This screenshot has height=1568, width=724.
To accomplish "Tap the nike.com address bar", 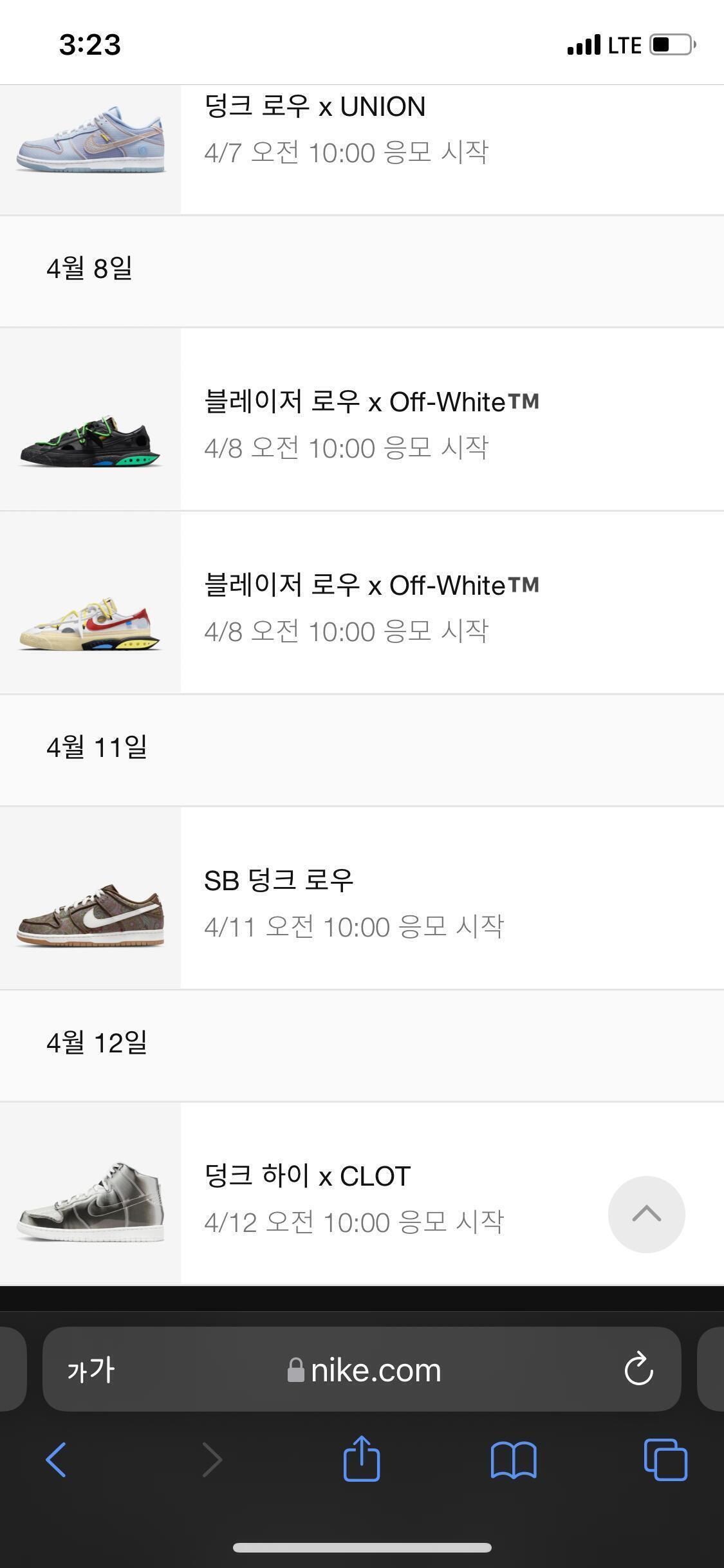I will [x=364, y=1370].
